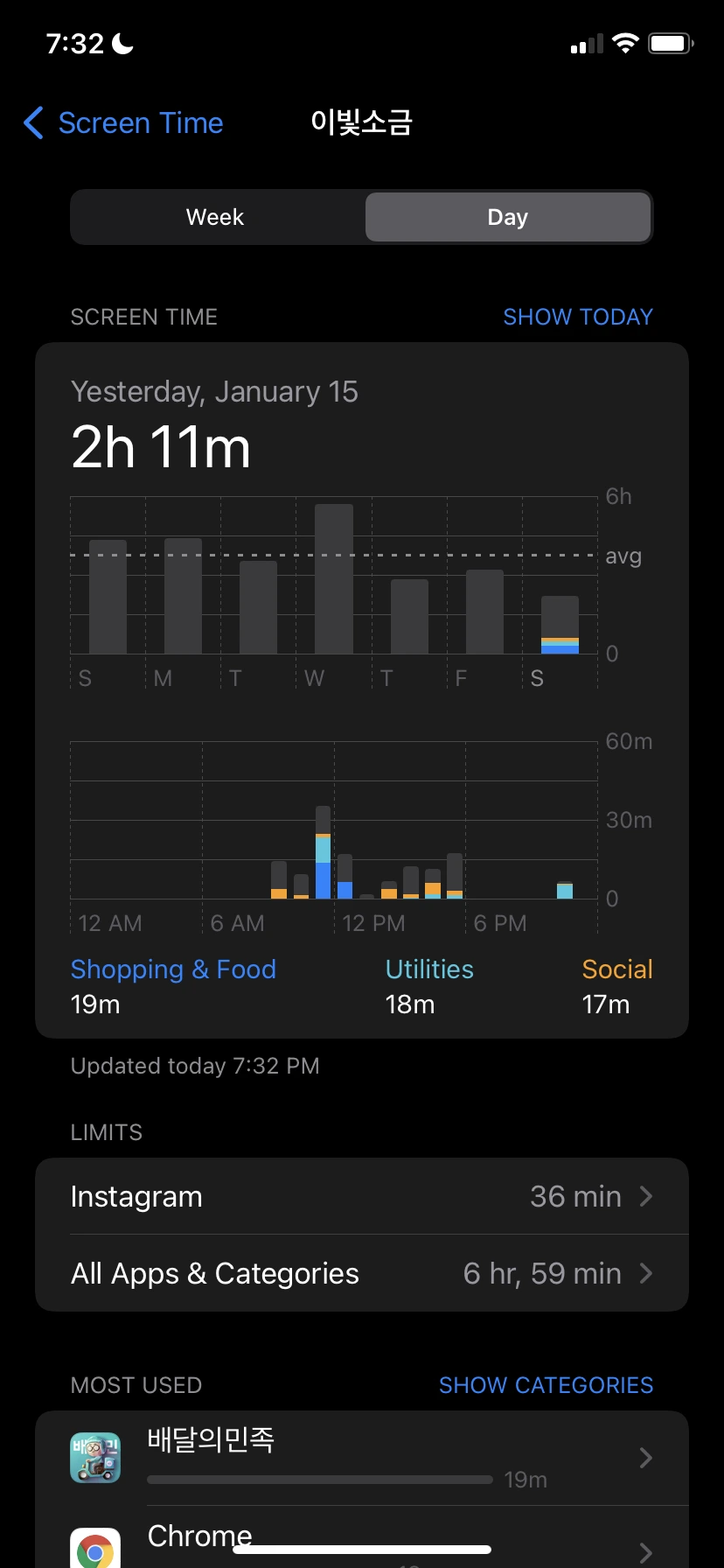The image size is (724, 1568).
Task: Select Friday's bar in the weekly chart
Action: pyautogui.click(x=484, y=612)
